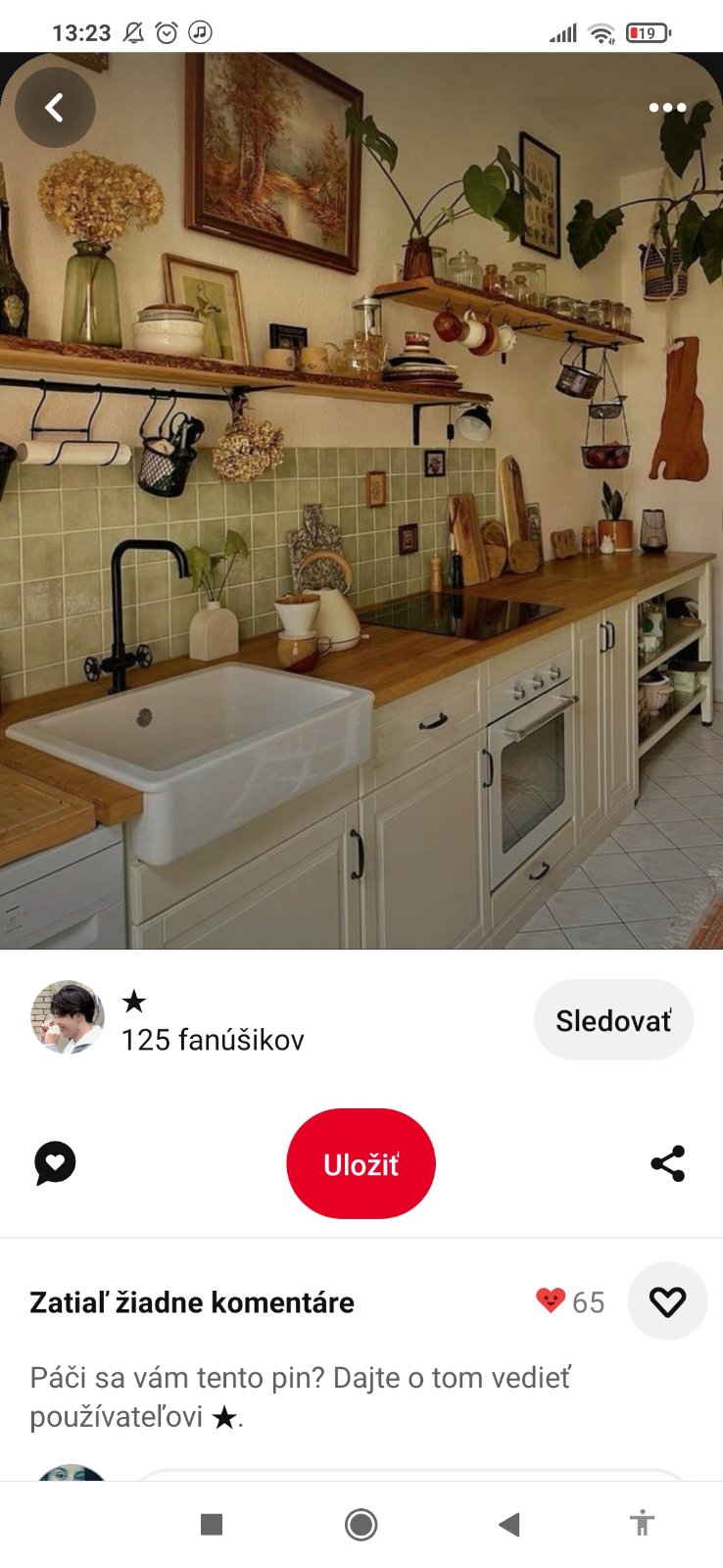The image size is (723, 1568).
Task: Open the three-dot overflow menu
Action: tap(667, 108)
